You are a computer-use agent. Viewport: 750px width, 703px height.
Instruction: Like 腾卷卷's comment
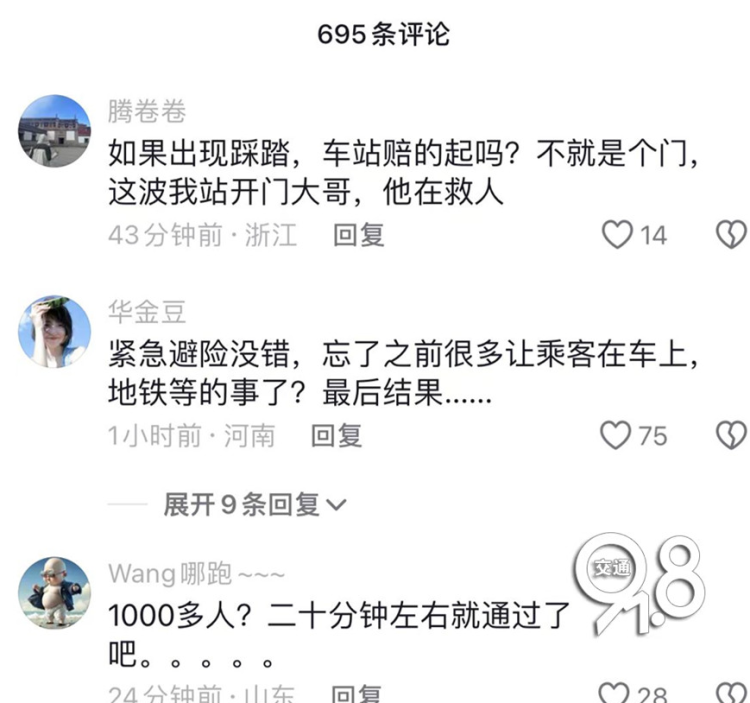point(618,235)
